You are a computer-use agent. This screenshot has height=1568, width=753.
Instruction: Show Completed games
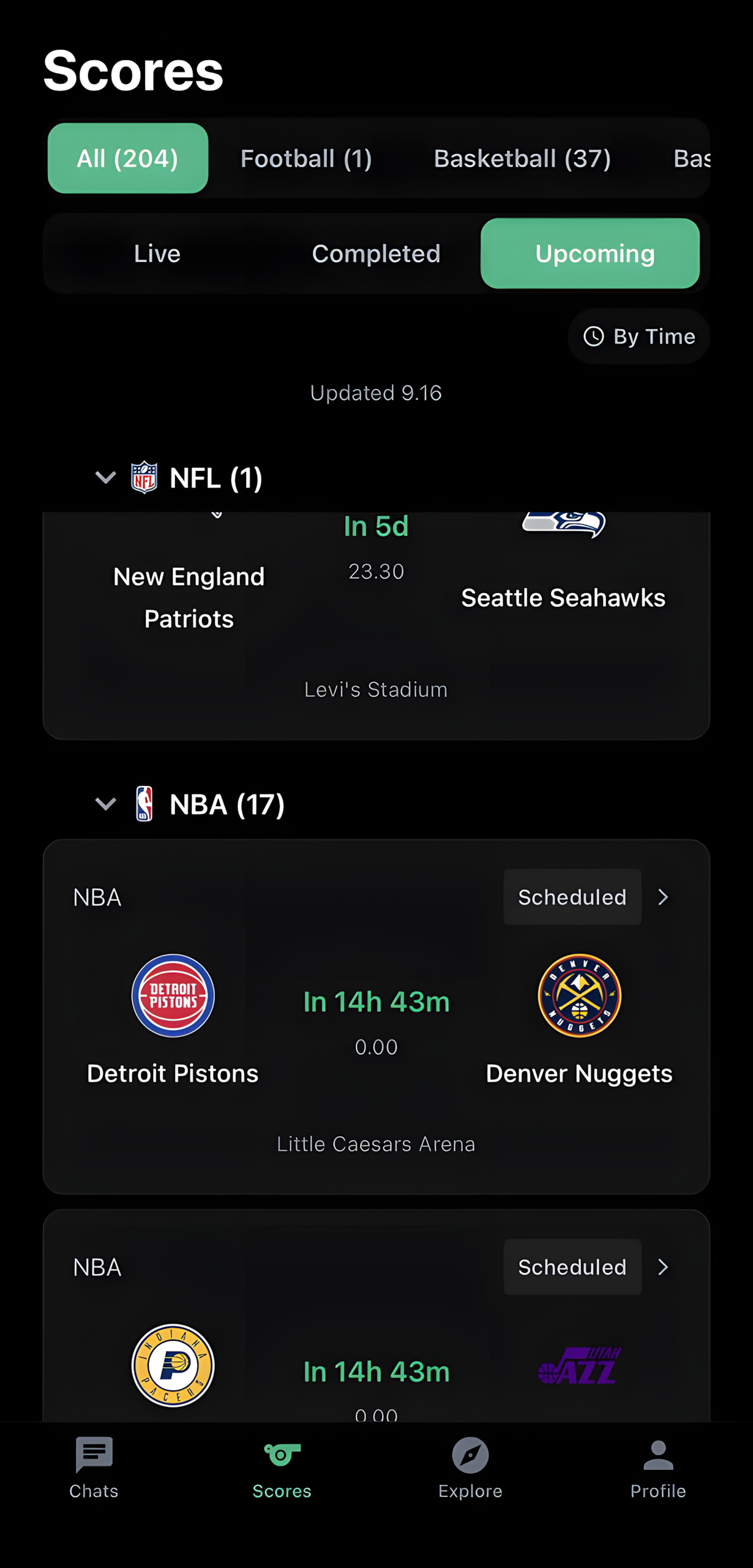[376, 253]
